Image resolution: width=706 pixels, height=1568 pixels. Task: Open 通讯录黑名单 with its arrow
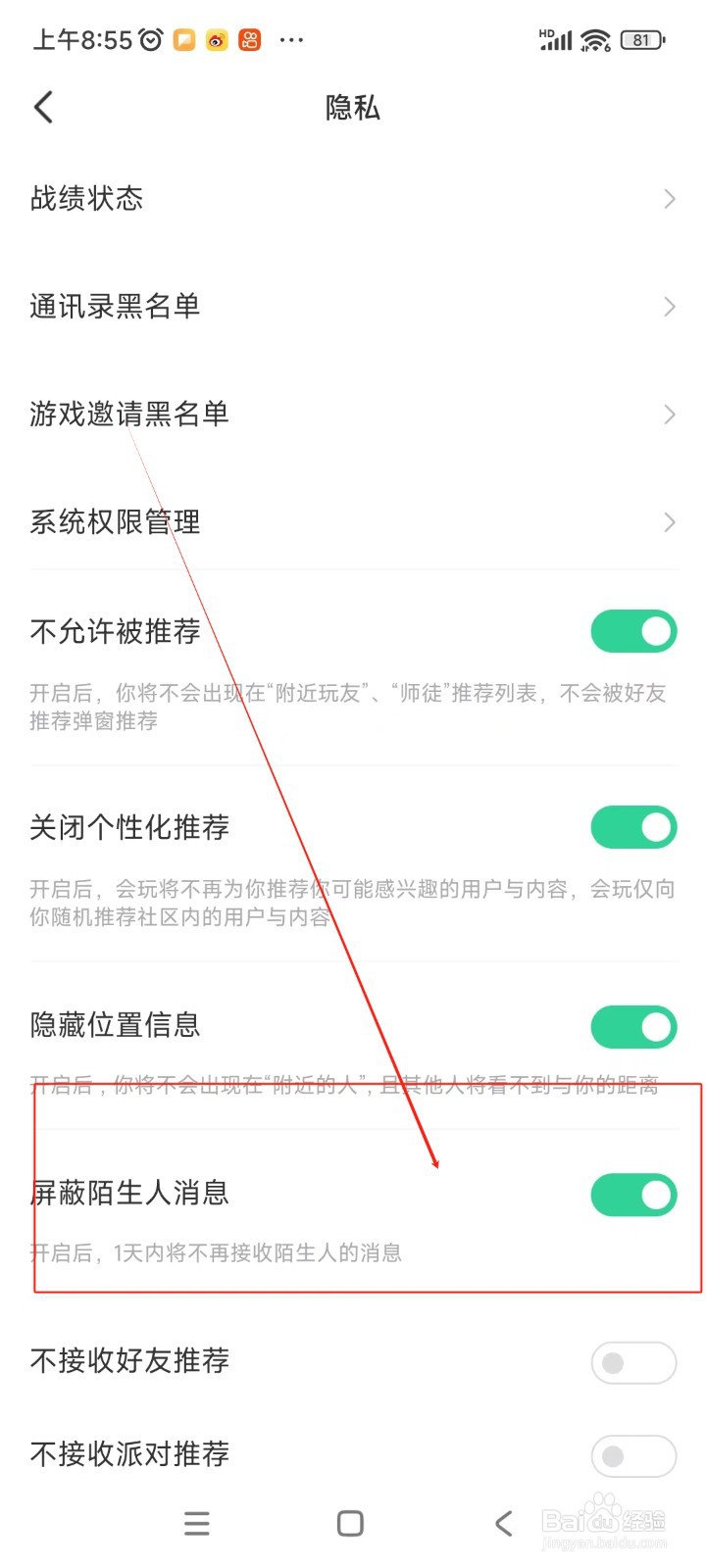pos(669,307)
